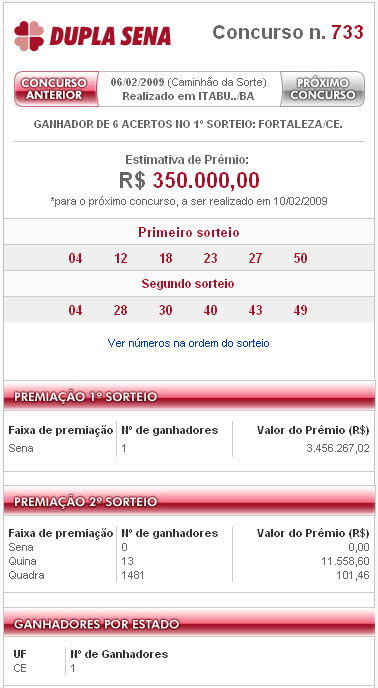Open 'Ver números na ordem do sorteio' link
The width and height of the screenshot is (378, 688).
point(188,343)
